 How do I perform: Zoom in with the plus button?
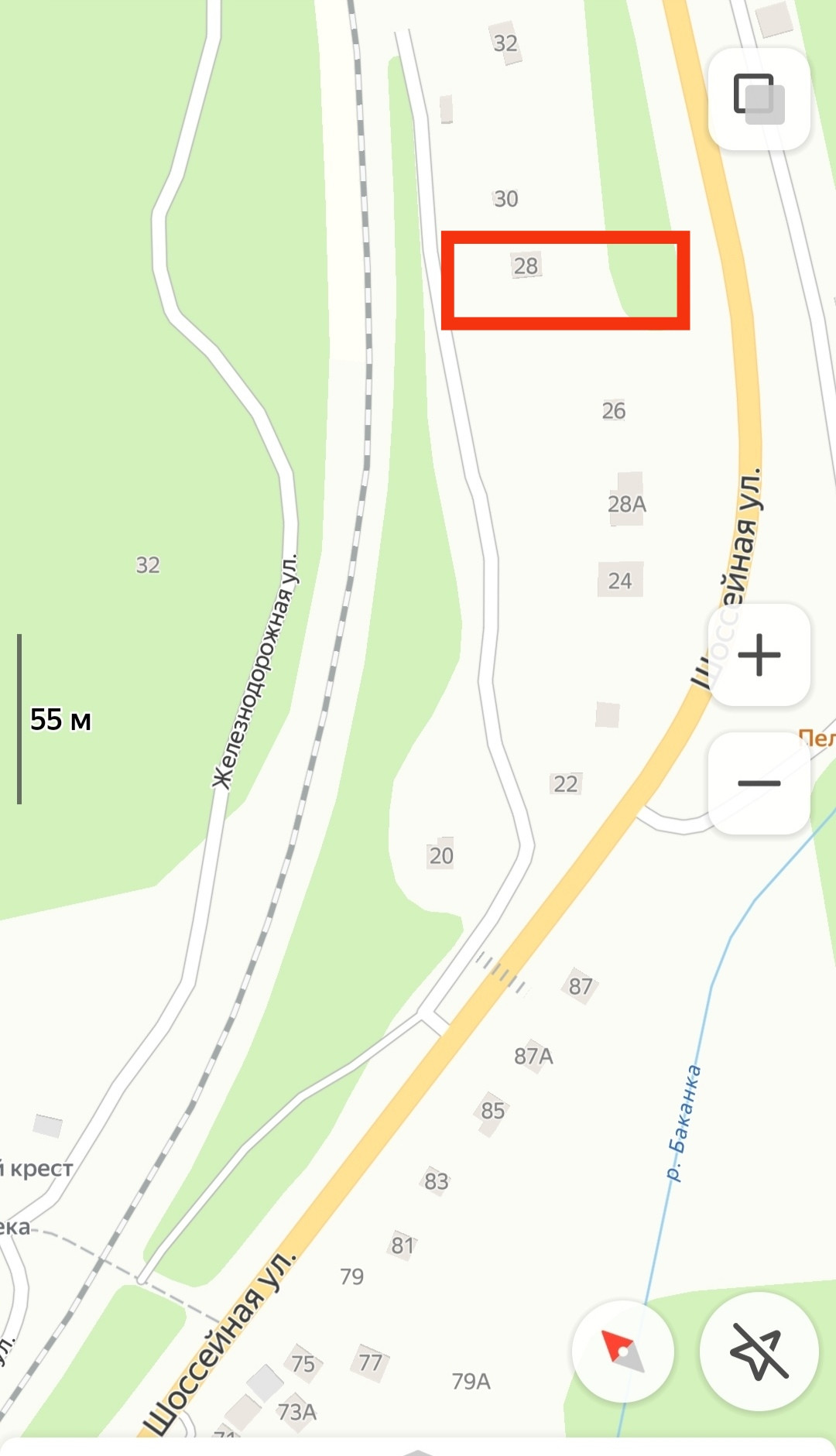759,655
